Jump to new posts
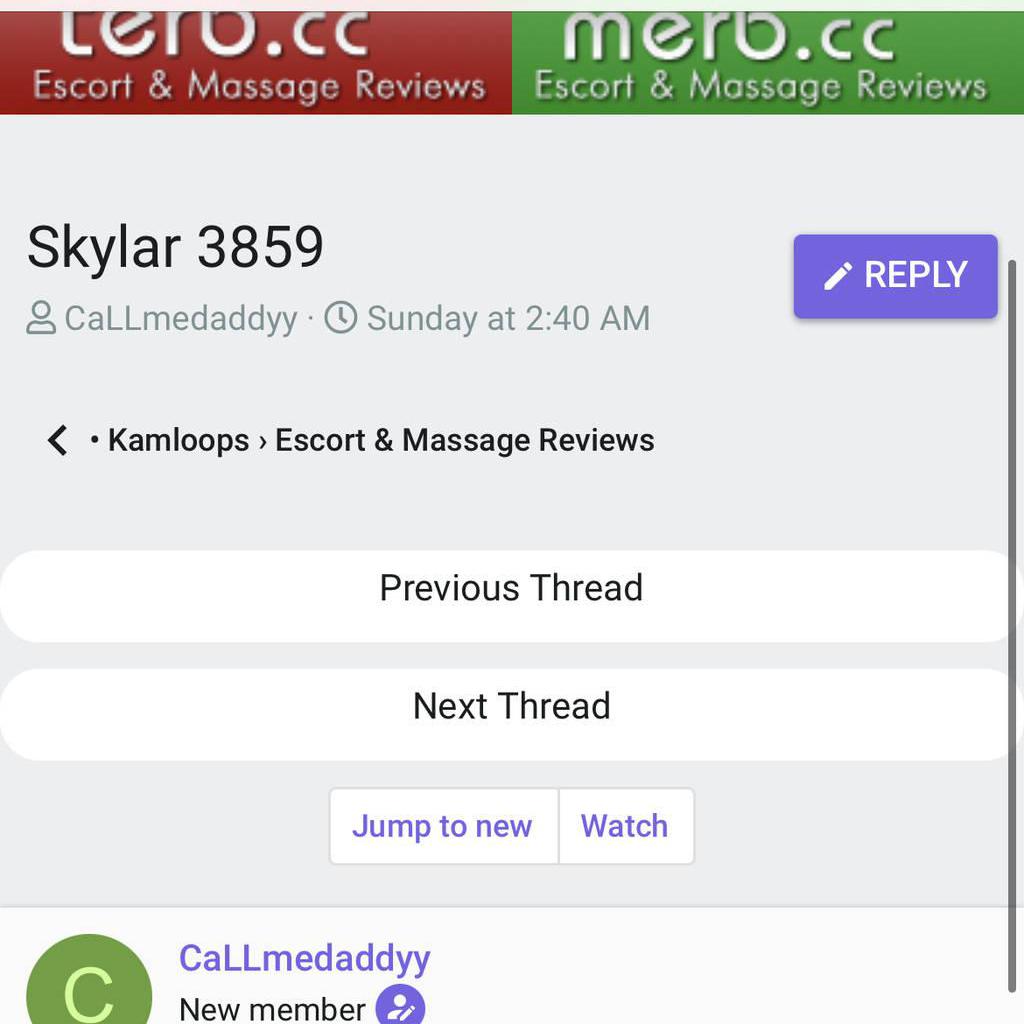 [x=442, y=826]
